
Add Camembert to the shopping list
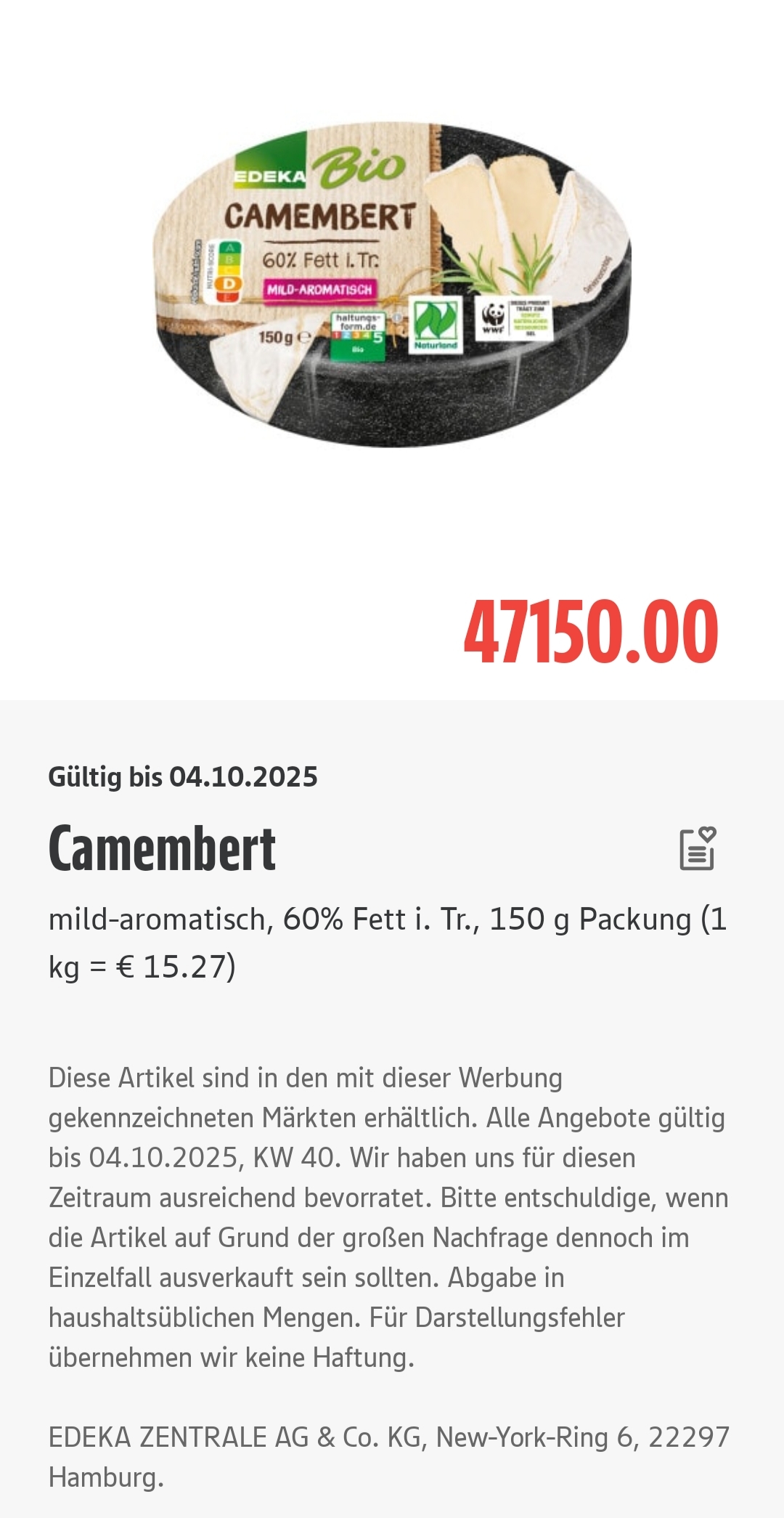coord(698,848)
